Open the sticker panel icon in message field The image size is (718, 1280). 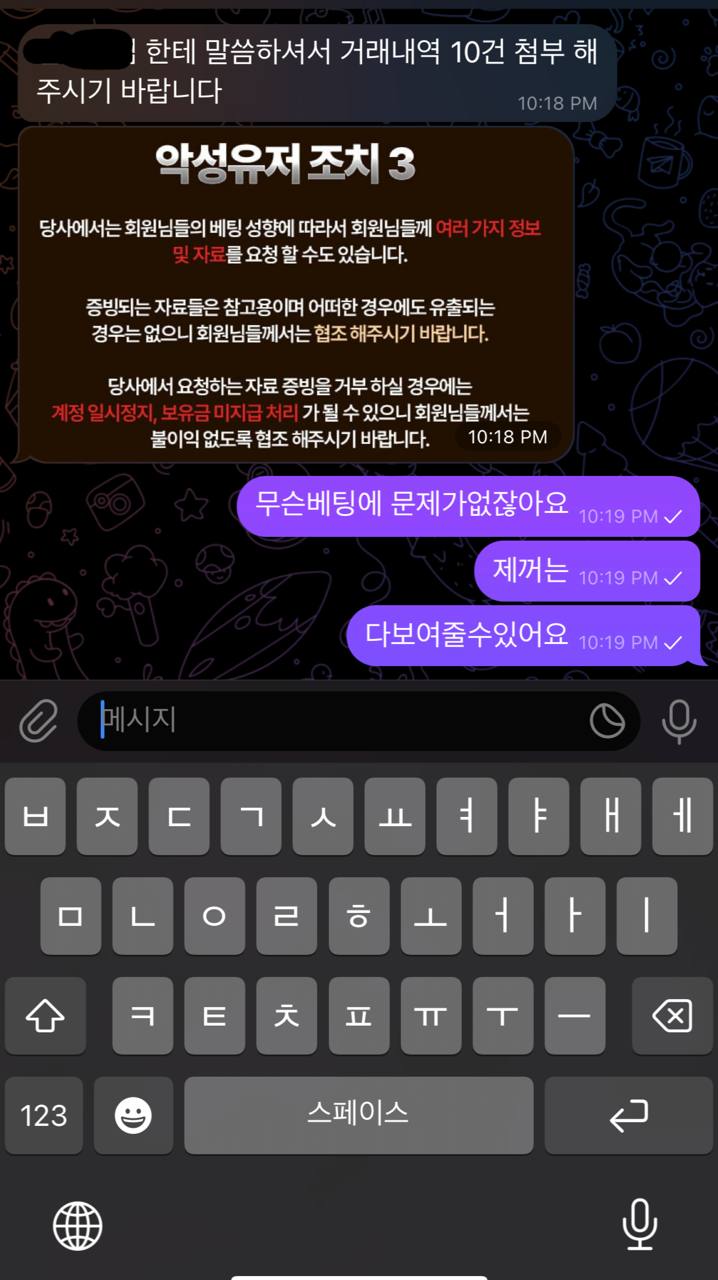(x=607, y=720)
